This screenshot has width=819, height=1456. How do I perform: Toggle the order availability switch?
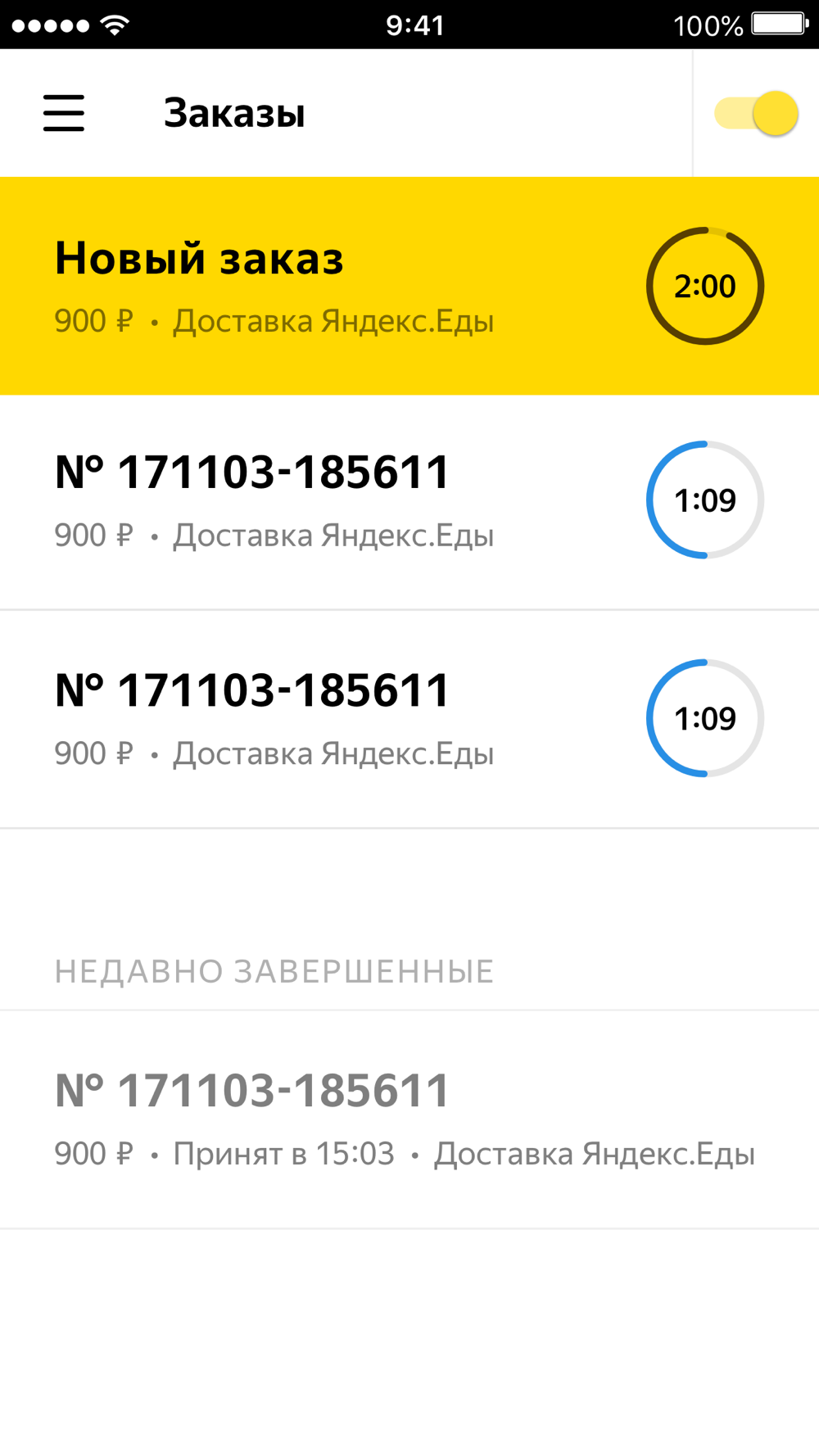(x=756, y=113)
